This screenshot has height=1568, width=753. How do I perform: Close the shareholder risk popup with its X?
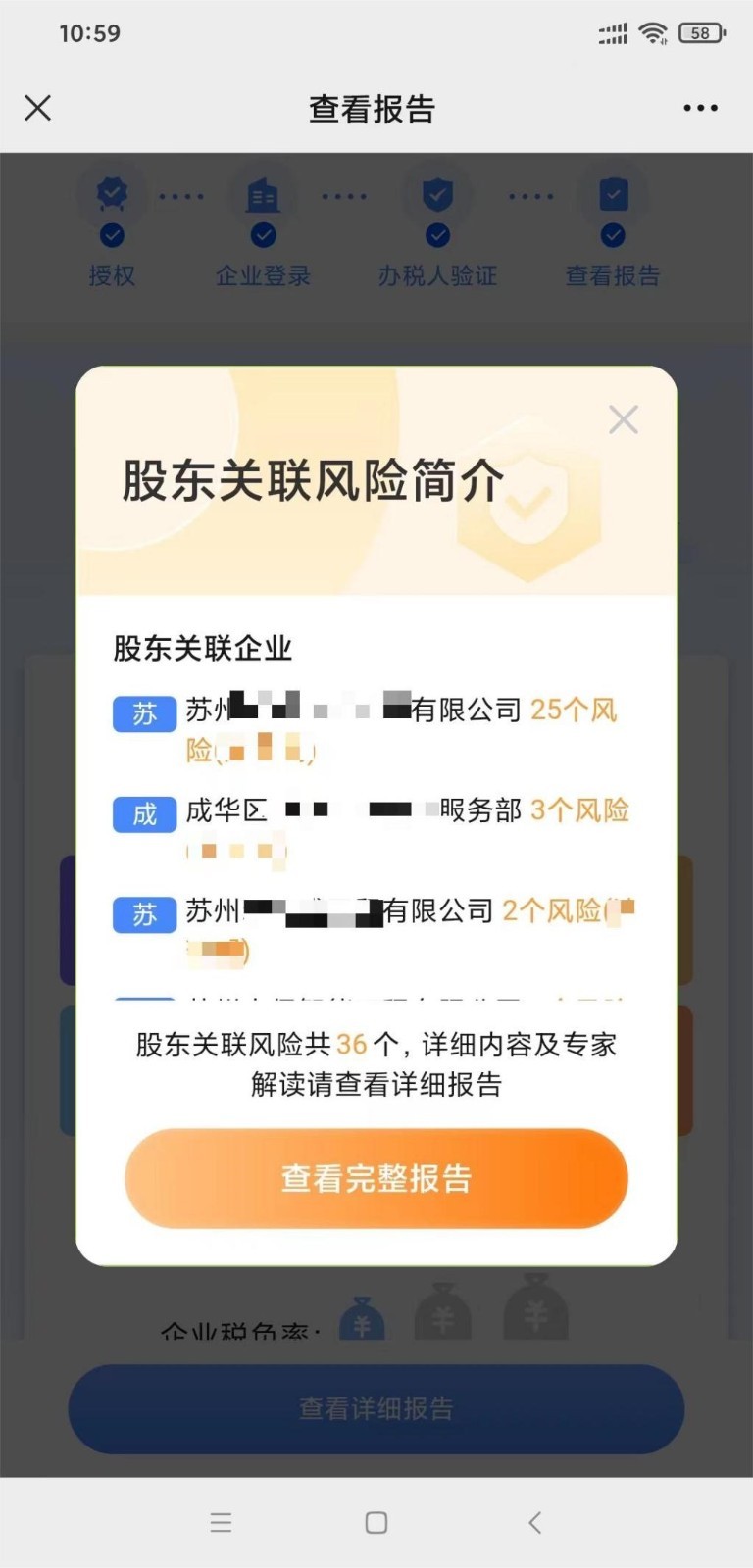click(624, 419)
